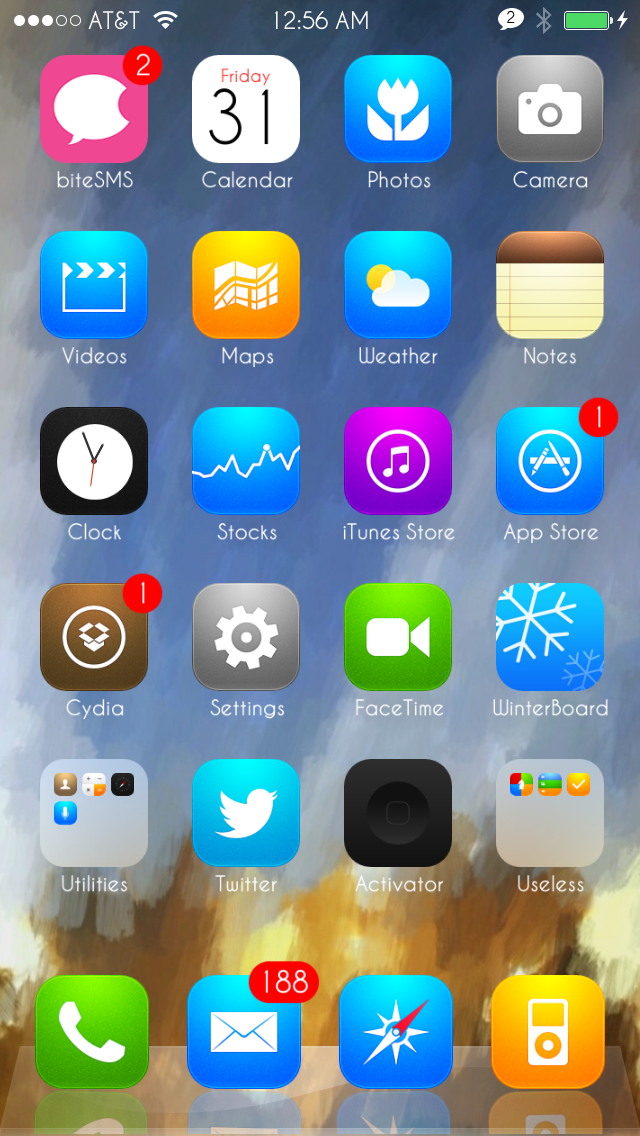
Task: Open the iTunes Store
Action: coord(398,461)
